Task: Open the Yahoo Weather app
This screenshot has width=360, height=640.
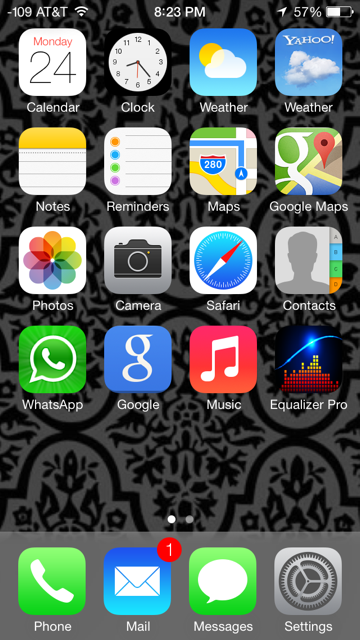Action: [x=309, y=62]
